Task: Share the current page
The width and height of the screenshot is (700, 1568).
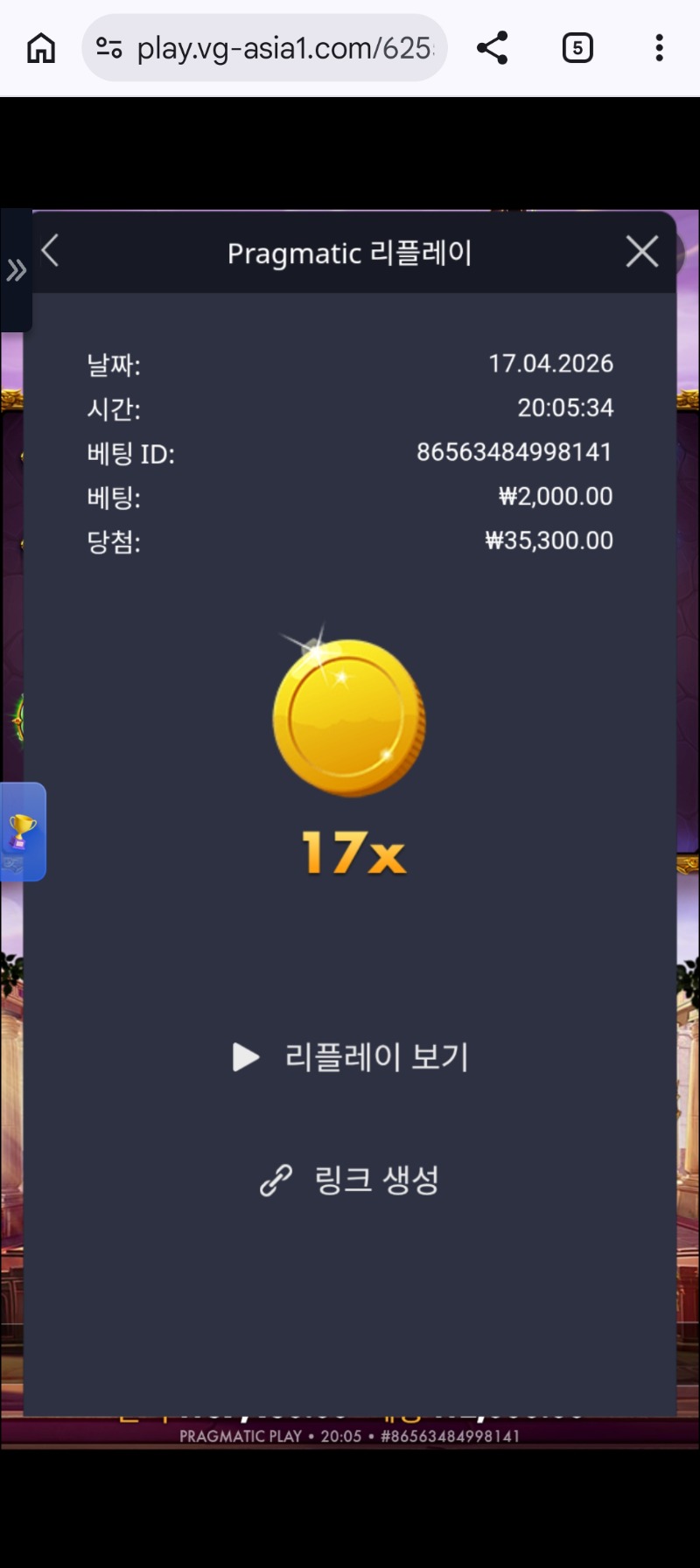Action: [493, 48]
